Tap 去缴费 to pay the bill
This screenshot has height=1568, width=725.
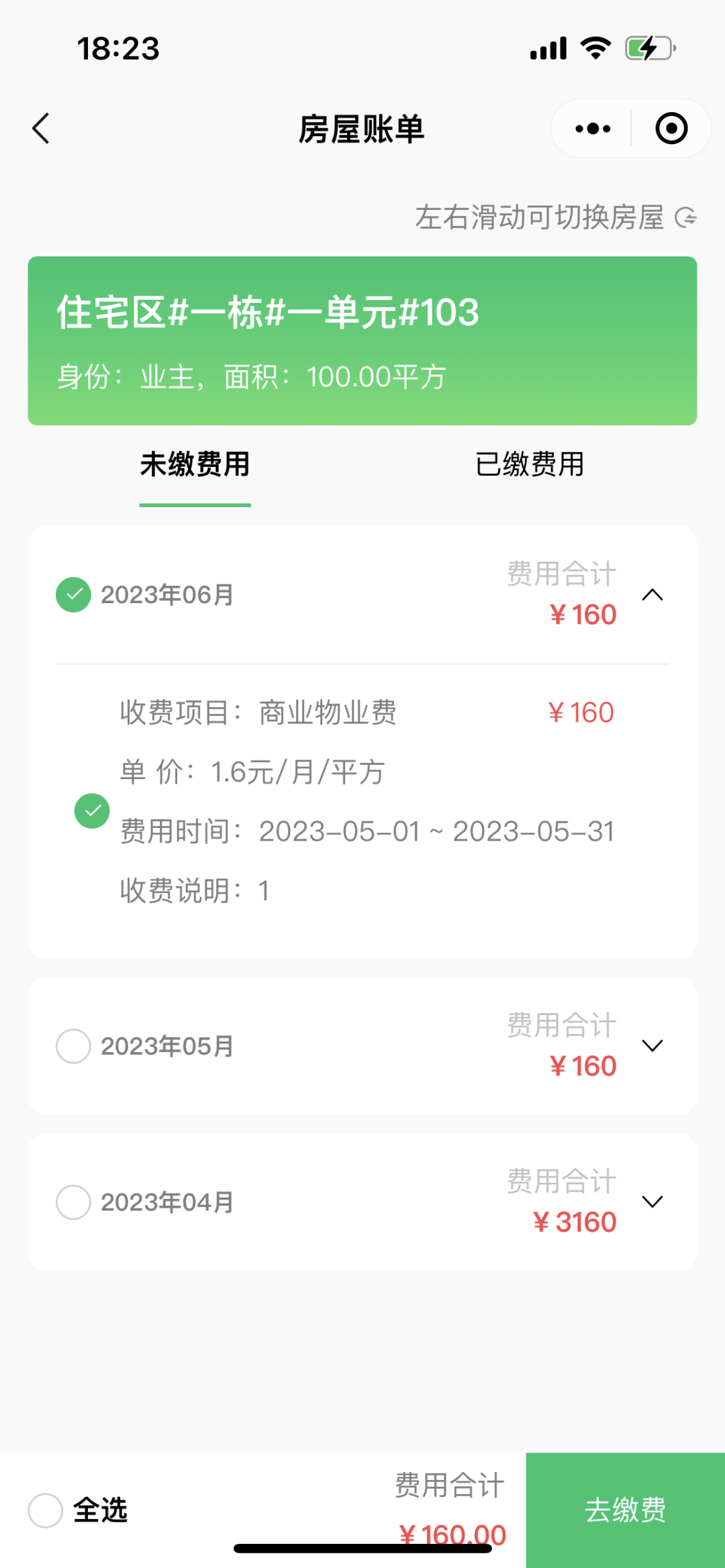625,1510
